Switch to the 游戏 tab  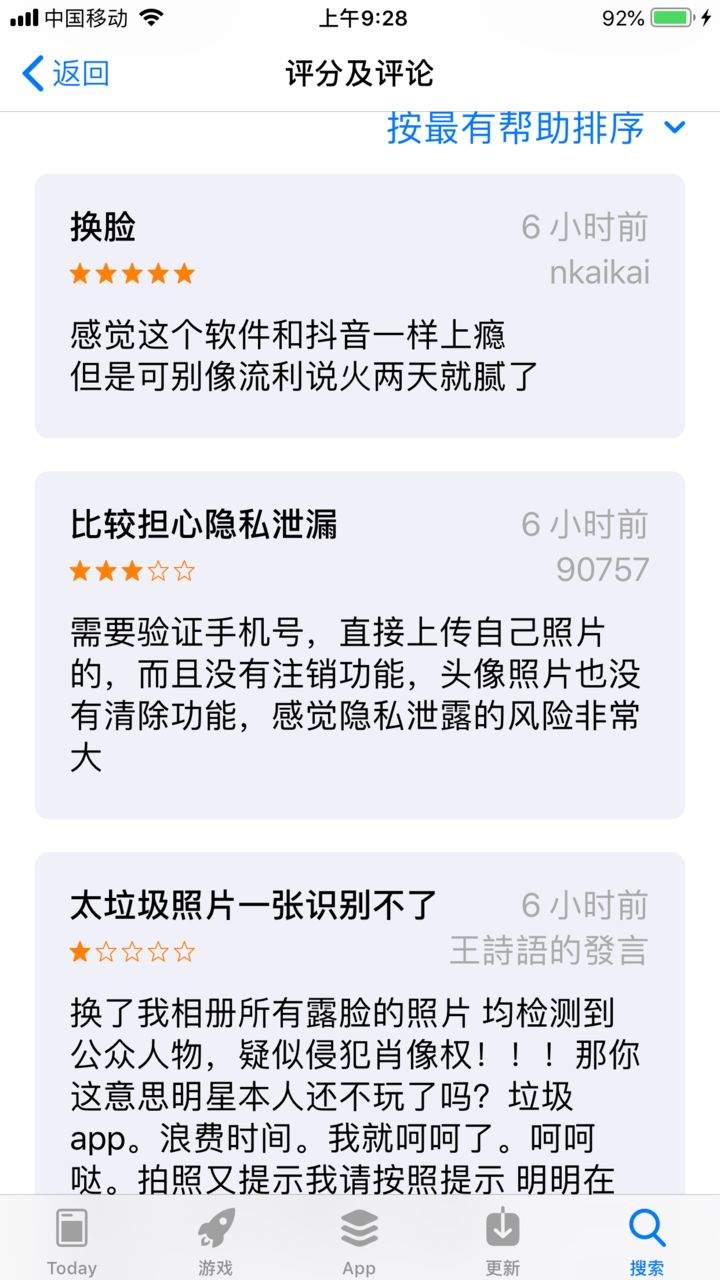coord(216,1240)
